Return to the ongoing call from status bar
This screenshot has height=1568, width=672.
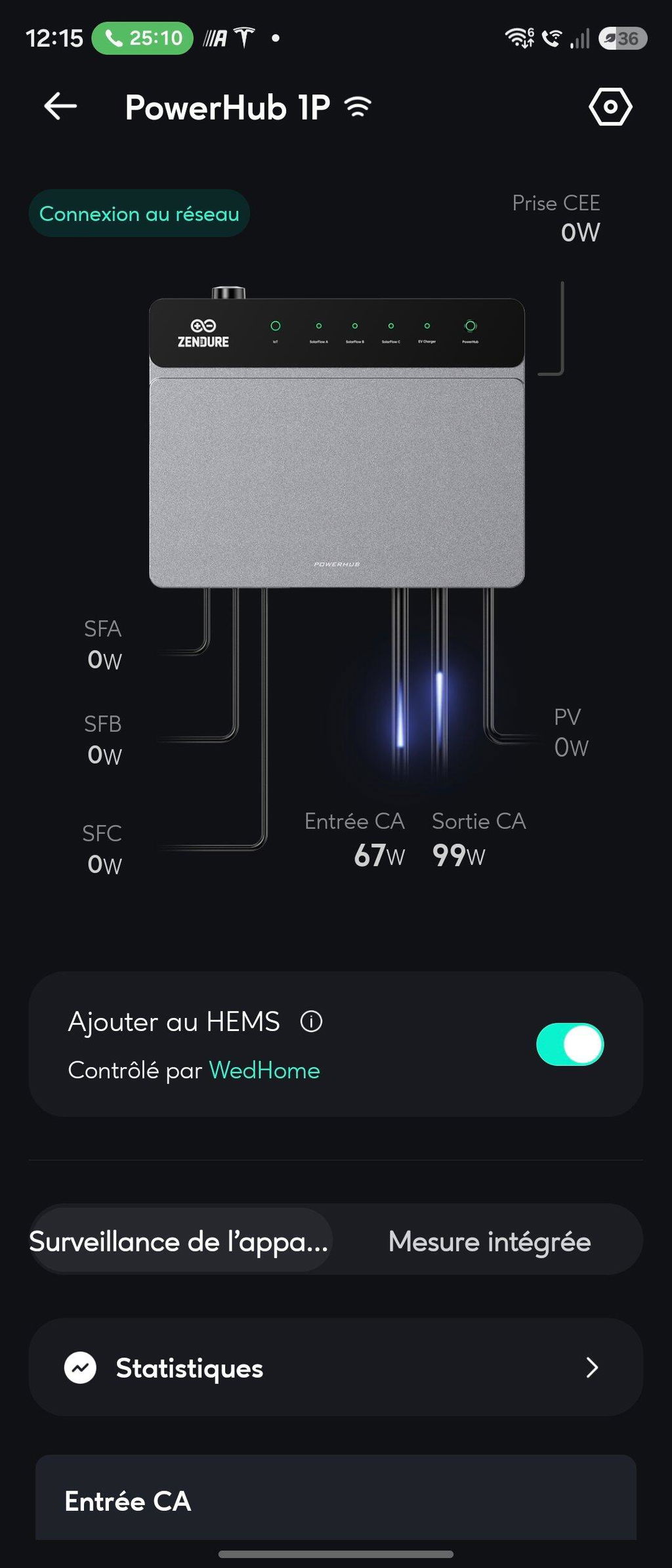142,38
